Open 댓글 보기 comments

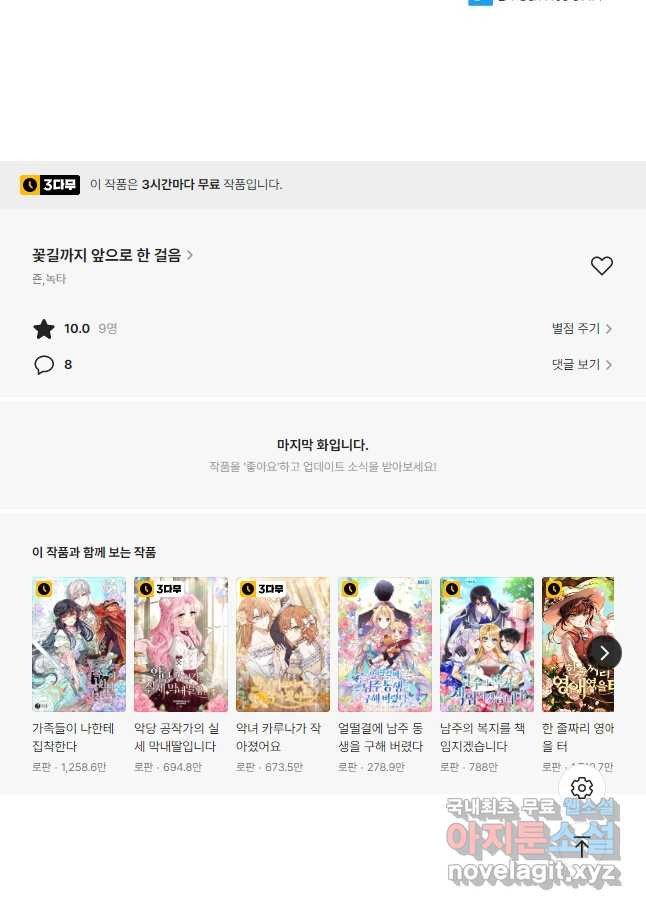pyautogui.click(x=581, y=365)
